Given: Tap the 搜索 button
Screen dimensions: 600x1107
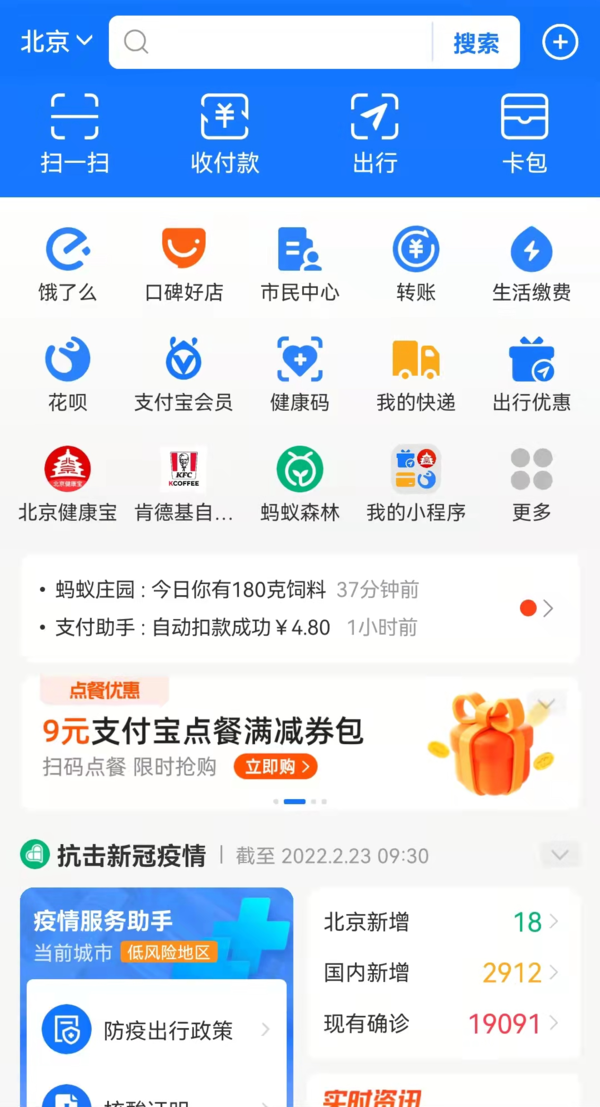Looking at the screenshot, I should pyautogui.click(x=476, y=43).
